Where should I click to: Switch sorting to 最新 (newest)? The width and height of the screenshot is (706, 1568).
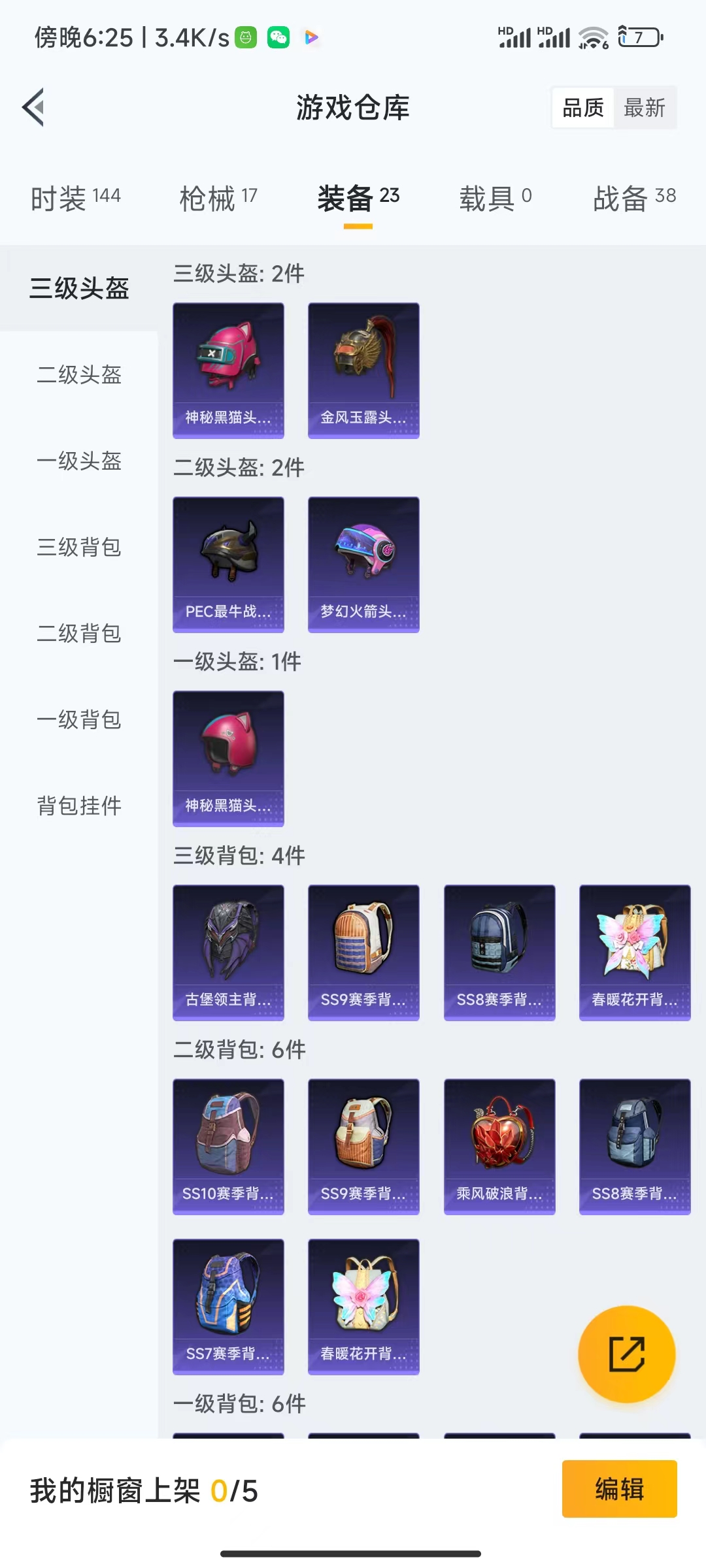(645, 108)
